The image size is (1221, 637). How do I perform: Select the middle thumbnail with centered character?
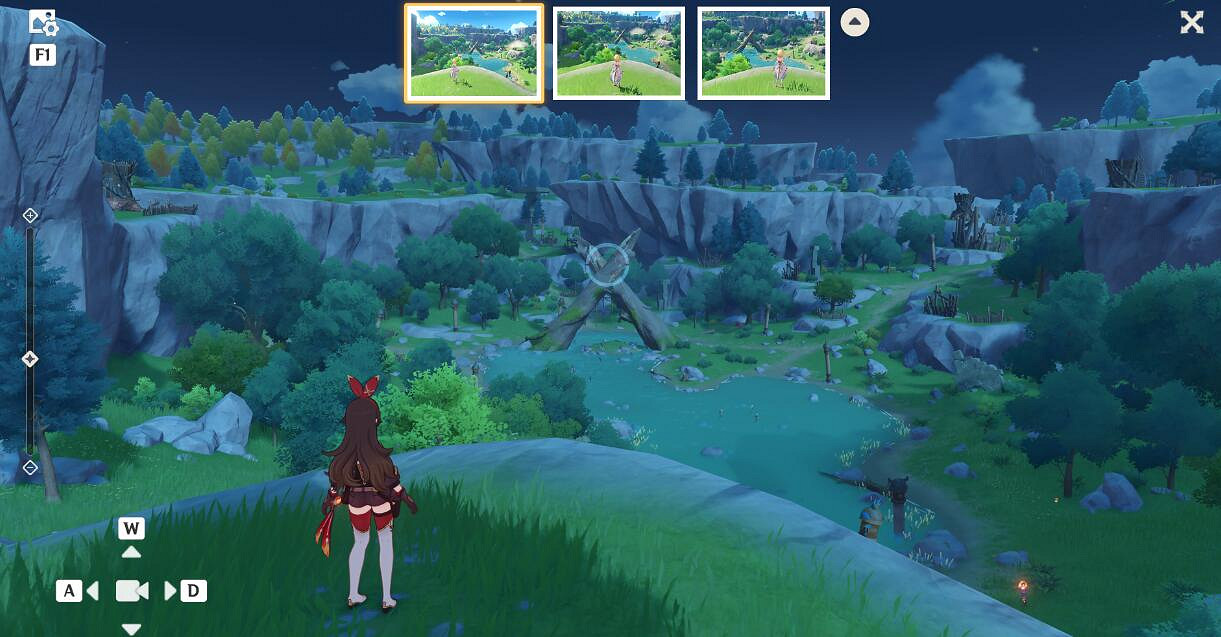619,53
